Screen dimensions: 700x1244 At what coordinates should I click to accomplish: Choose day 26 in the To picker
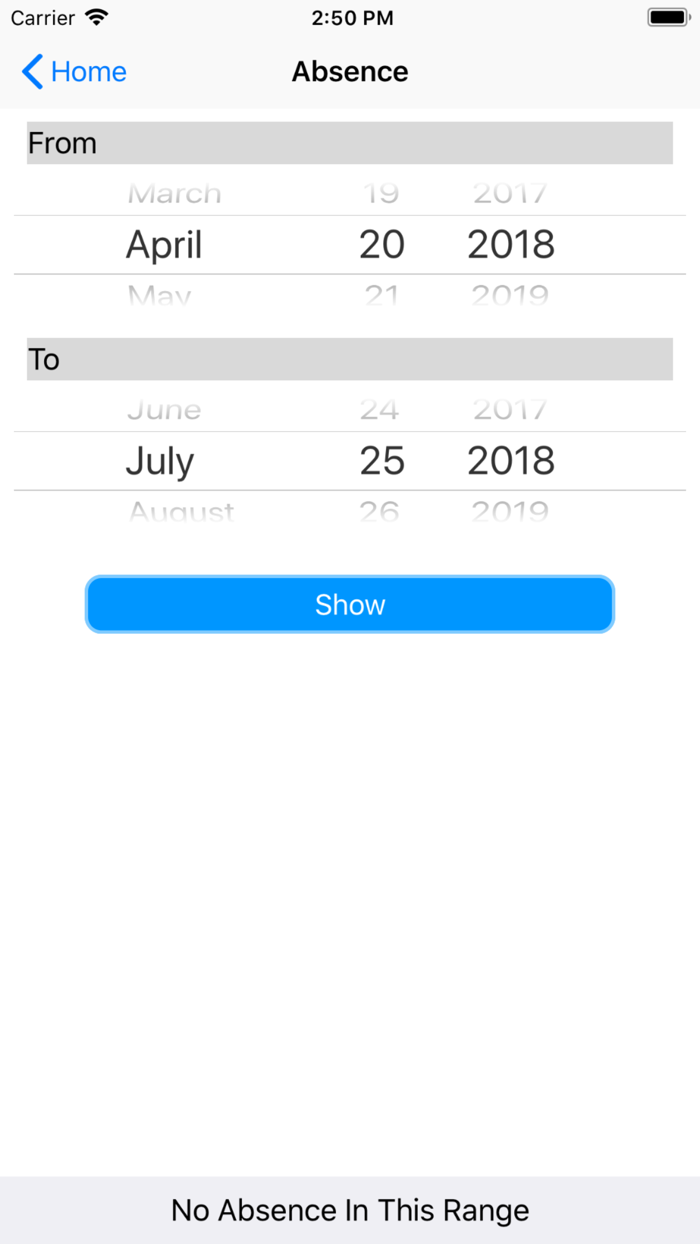point(380,511)
